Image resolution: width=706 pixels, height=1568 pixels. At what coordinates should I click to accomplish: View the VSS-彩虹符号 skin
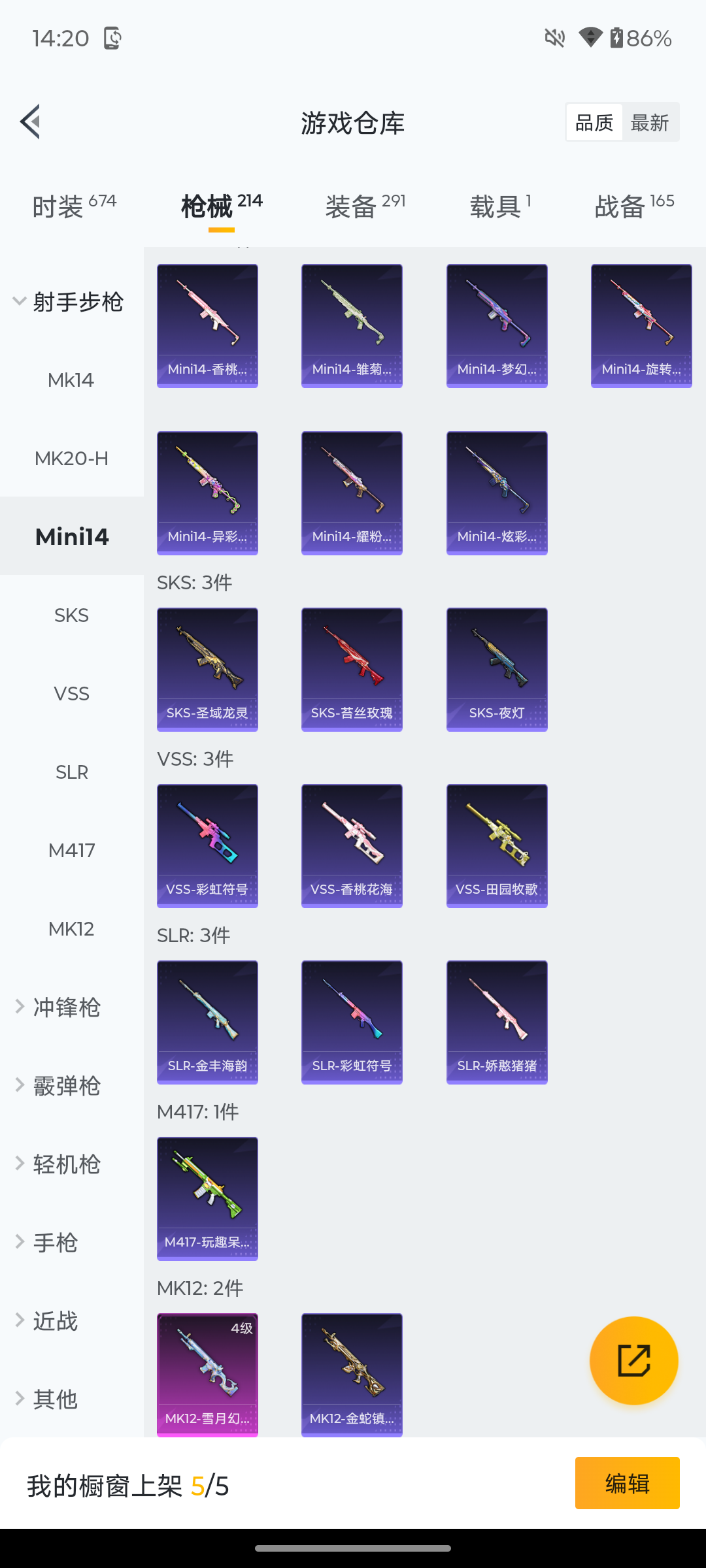[207, 845]
